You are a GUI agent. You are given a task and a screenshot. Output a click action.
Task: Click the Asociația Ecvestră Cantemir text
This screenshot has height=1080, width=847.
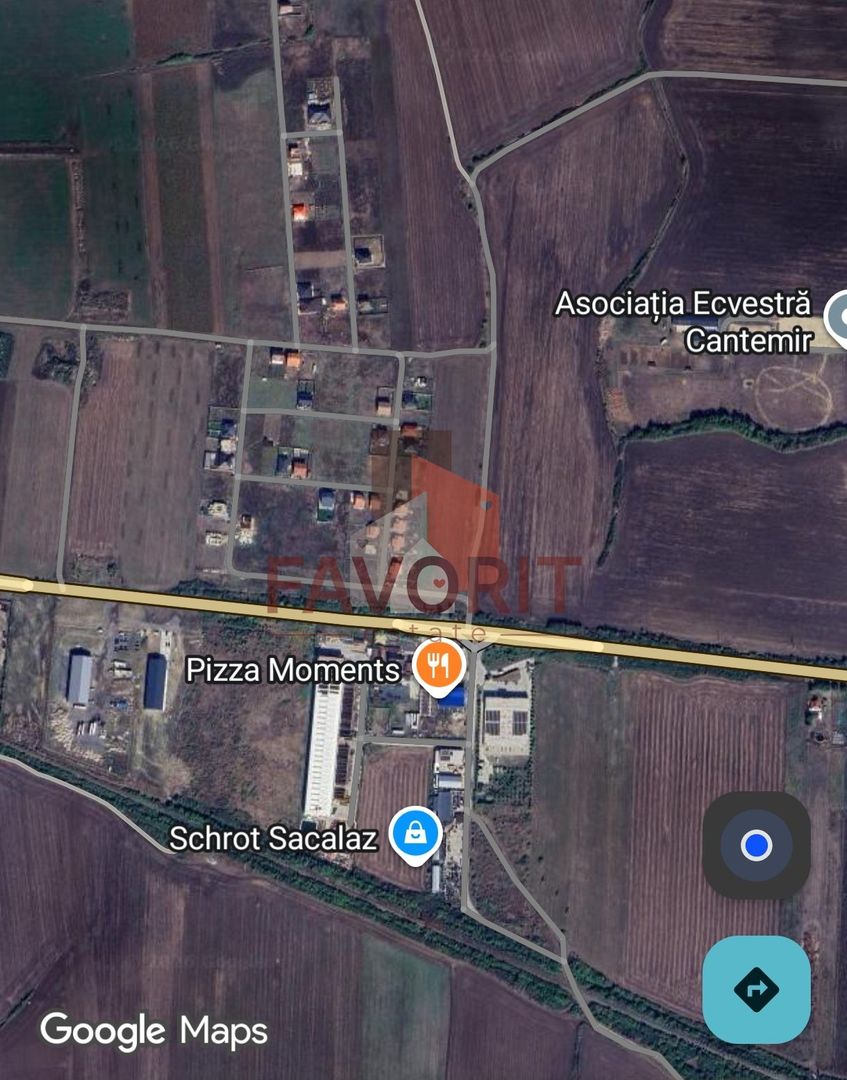tap(685, 321)
